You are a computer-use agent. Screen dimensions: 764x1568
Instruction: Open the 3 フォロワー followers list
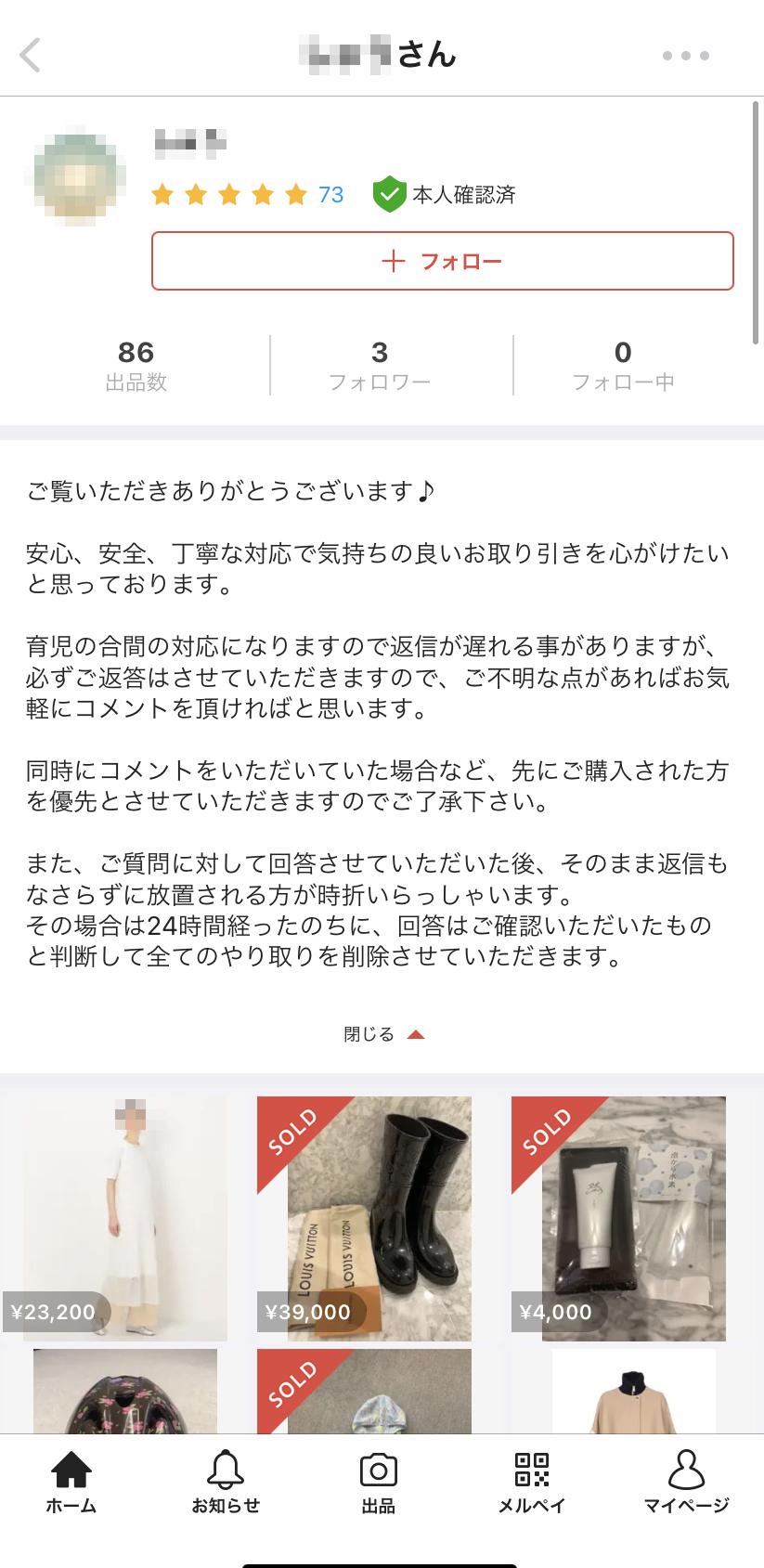[x=380, y=366]
